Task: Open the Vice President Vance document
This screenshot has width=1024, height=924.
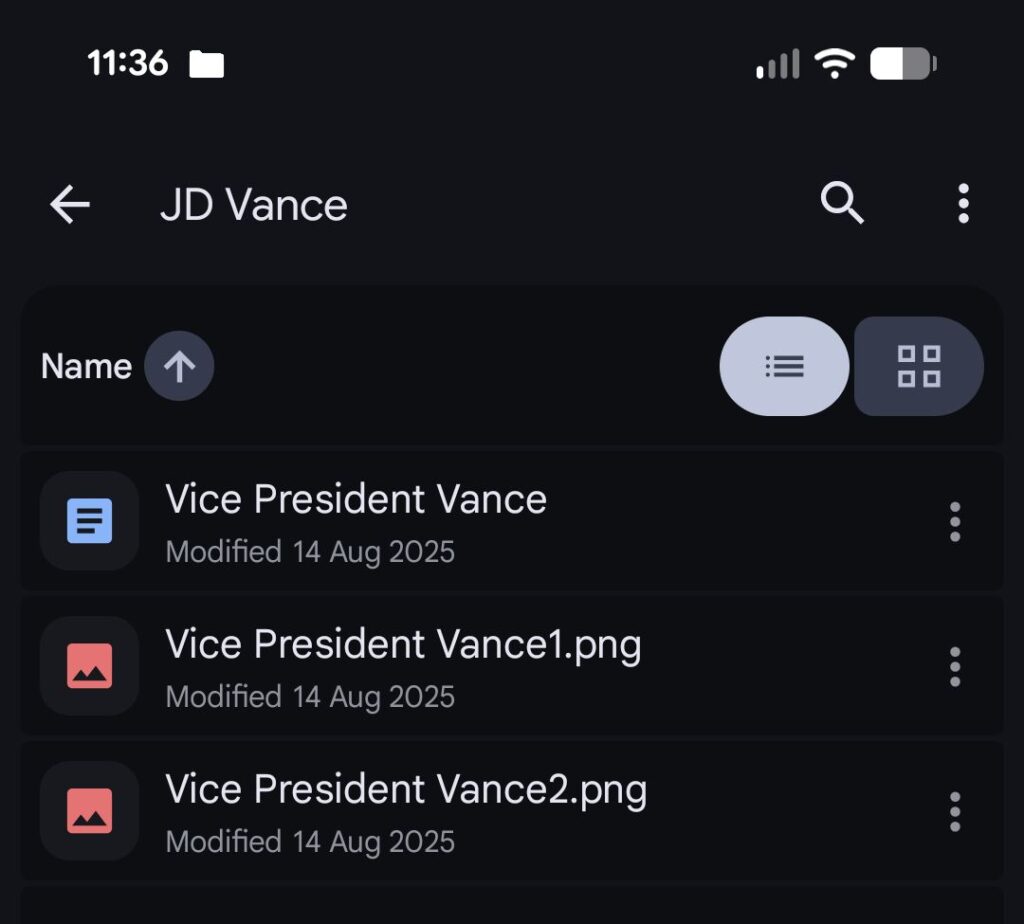Action: 356,521
